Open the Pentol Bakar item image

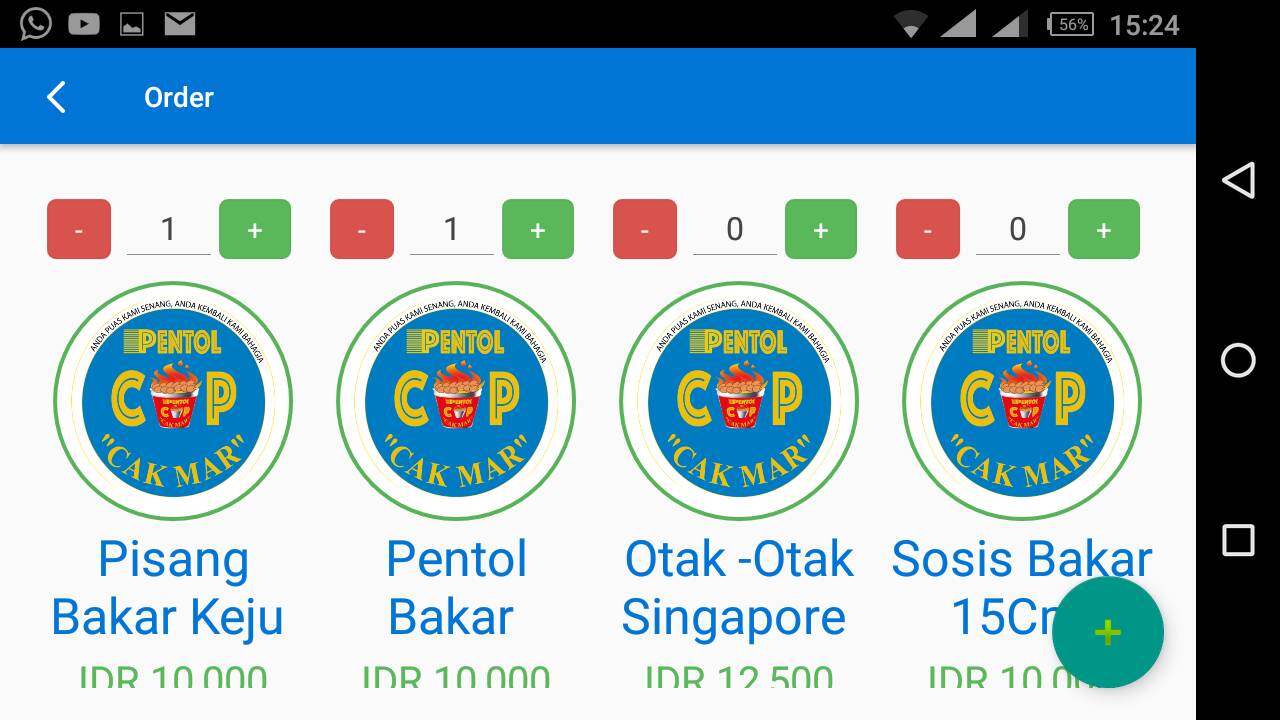click(x=456, y=401)
